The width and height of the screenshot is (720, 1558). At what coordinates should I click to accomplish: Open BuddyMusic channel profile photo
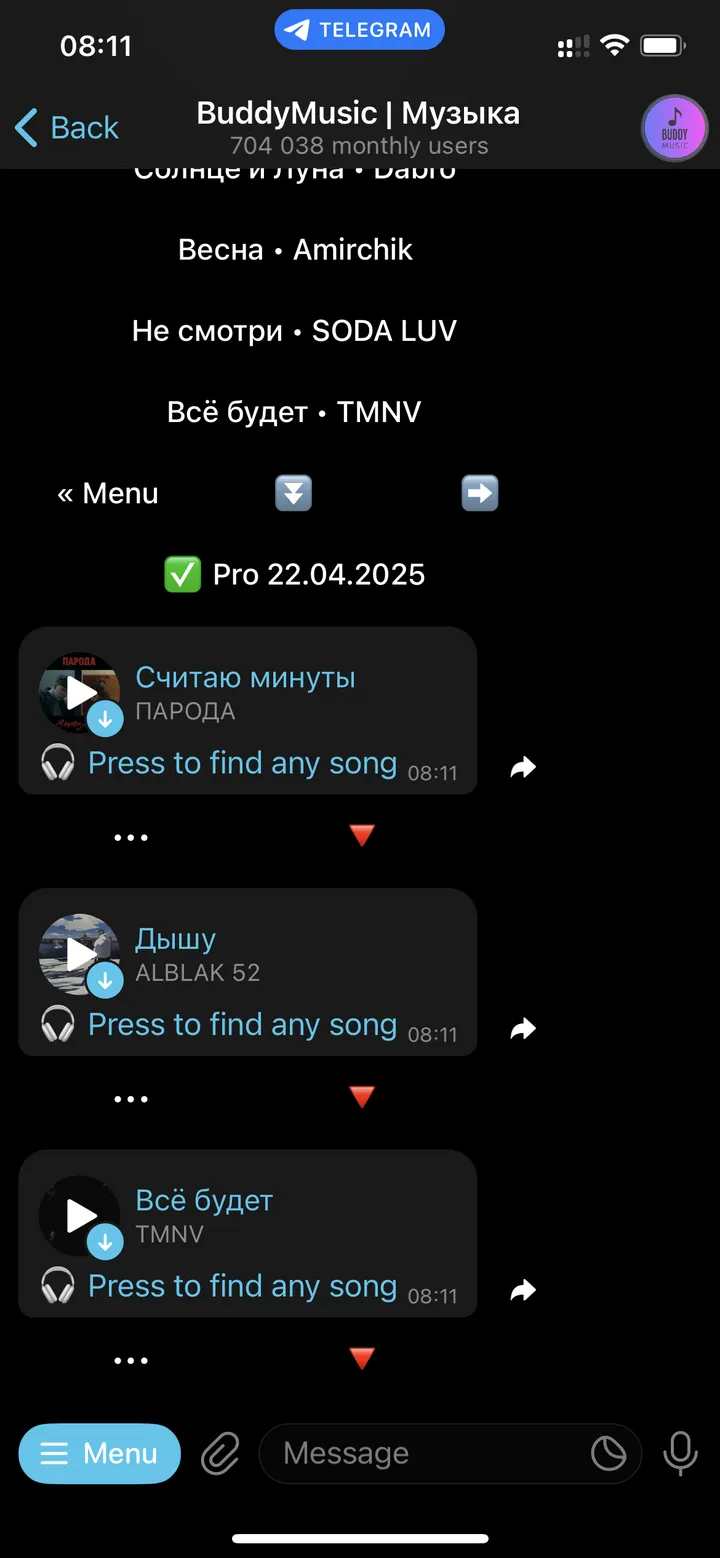pyautogui.click(x=674, y=128)
